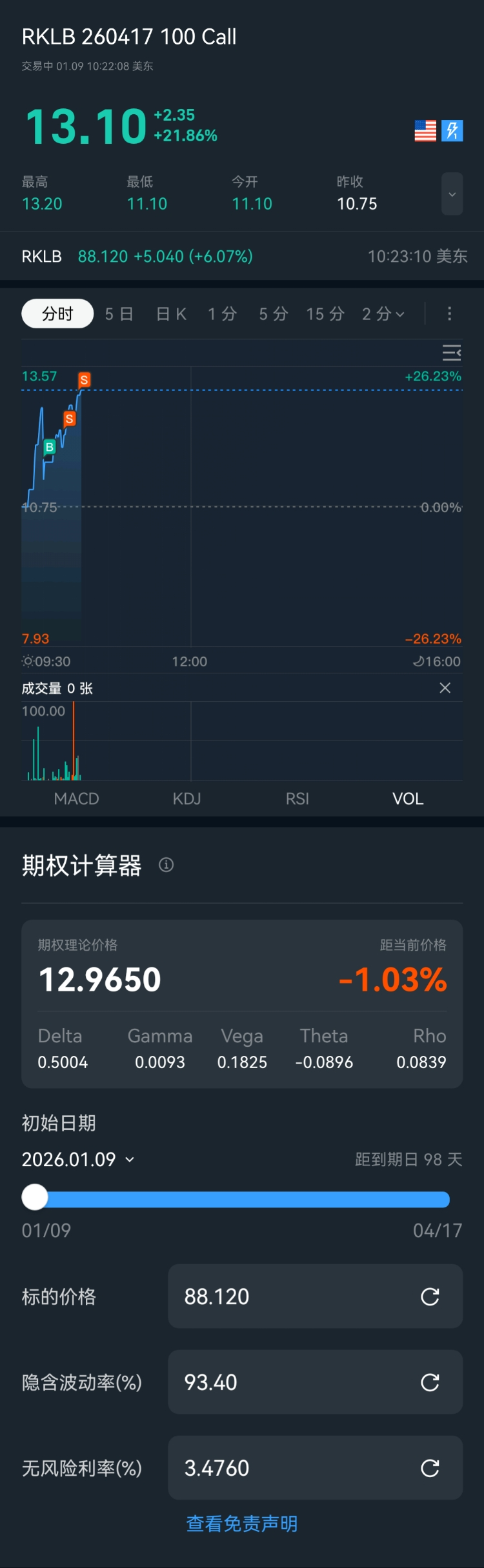Switch chart to 日K view
The image size is (484, 1568).
coord(171,314)
